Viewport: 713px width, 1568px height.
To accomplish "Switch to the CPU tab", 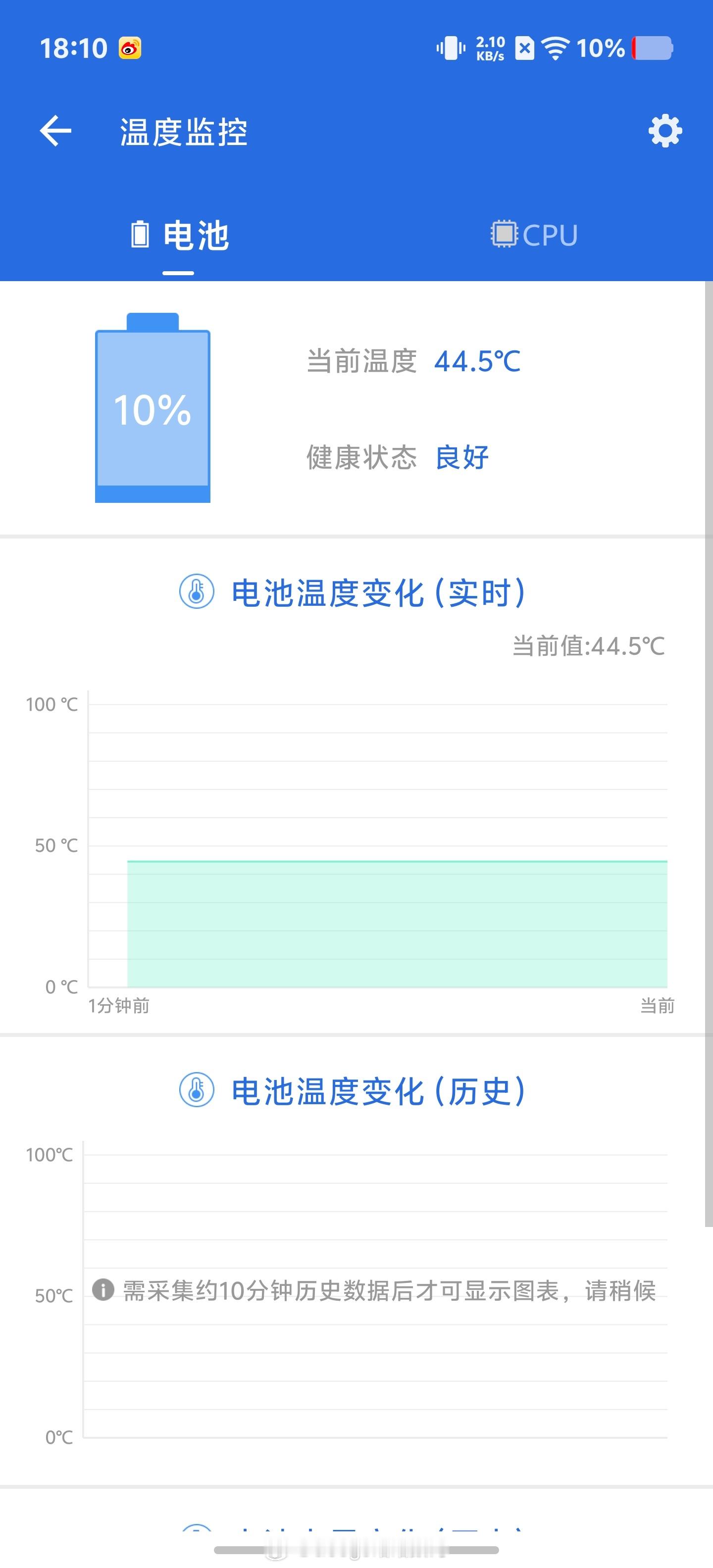I will pyautogui.click(x=536, y=234).
